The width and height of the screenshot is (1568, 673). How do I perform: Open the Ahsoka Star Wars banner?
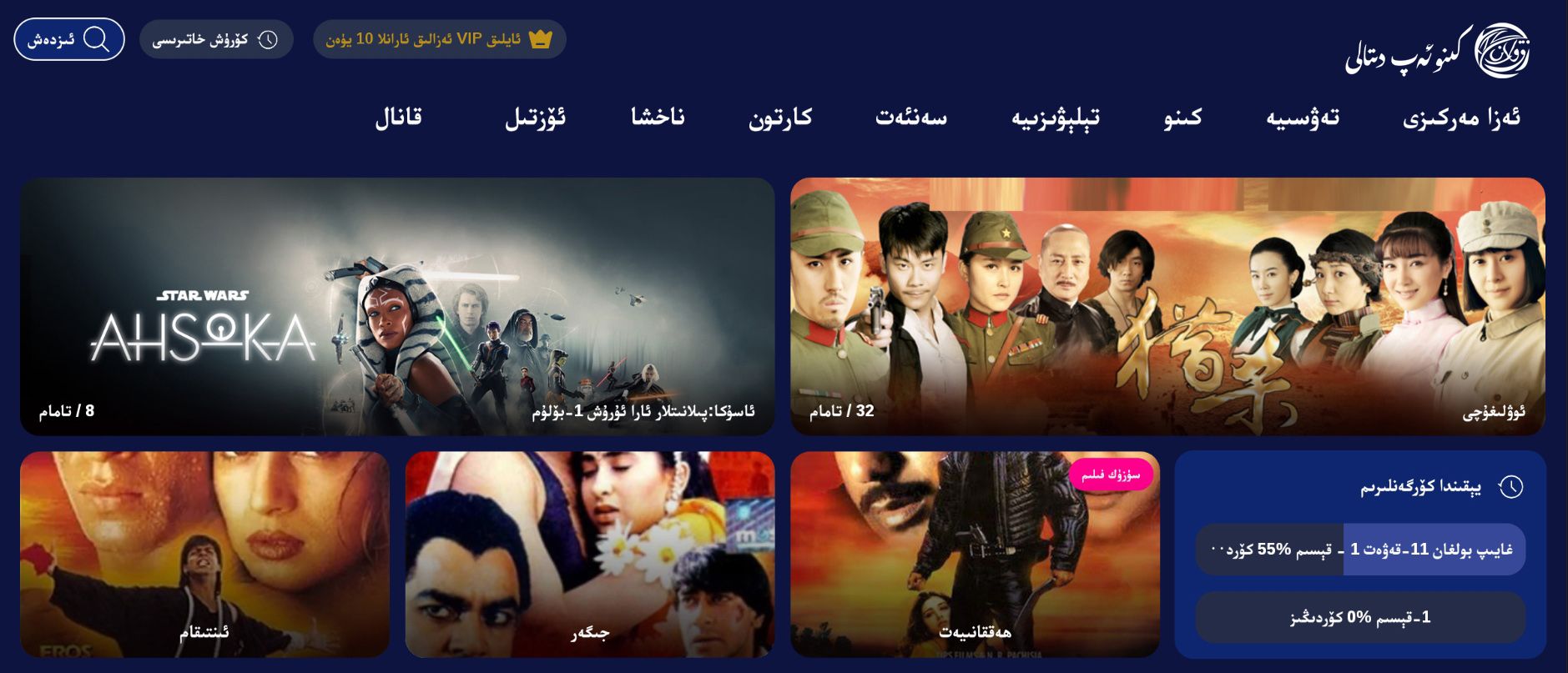point(397,306)
